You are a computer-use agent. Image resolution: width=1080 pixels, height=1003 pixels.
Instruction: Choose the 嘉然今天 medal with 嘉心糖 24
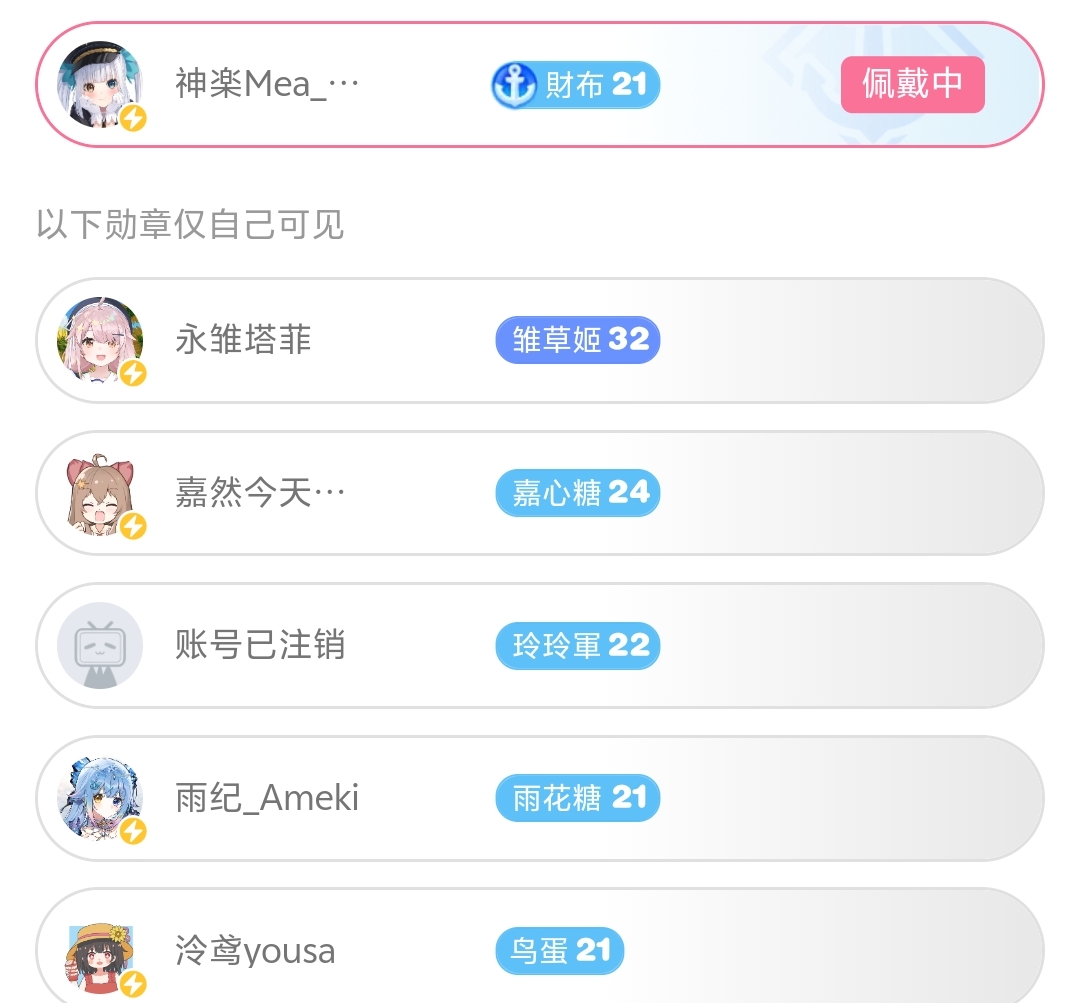click(x=539, y=493)
